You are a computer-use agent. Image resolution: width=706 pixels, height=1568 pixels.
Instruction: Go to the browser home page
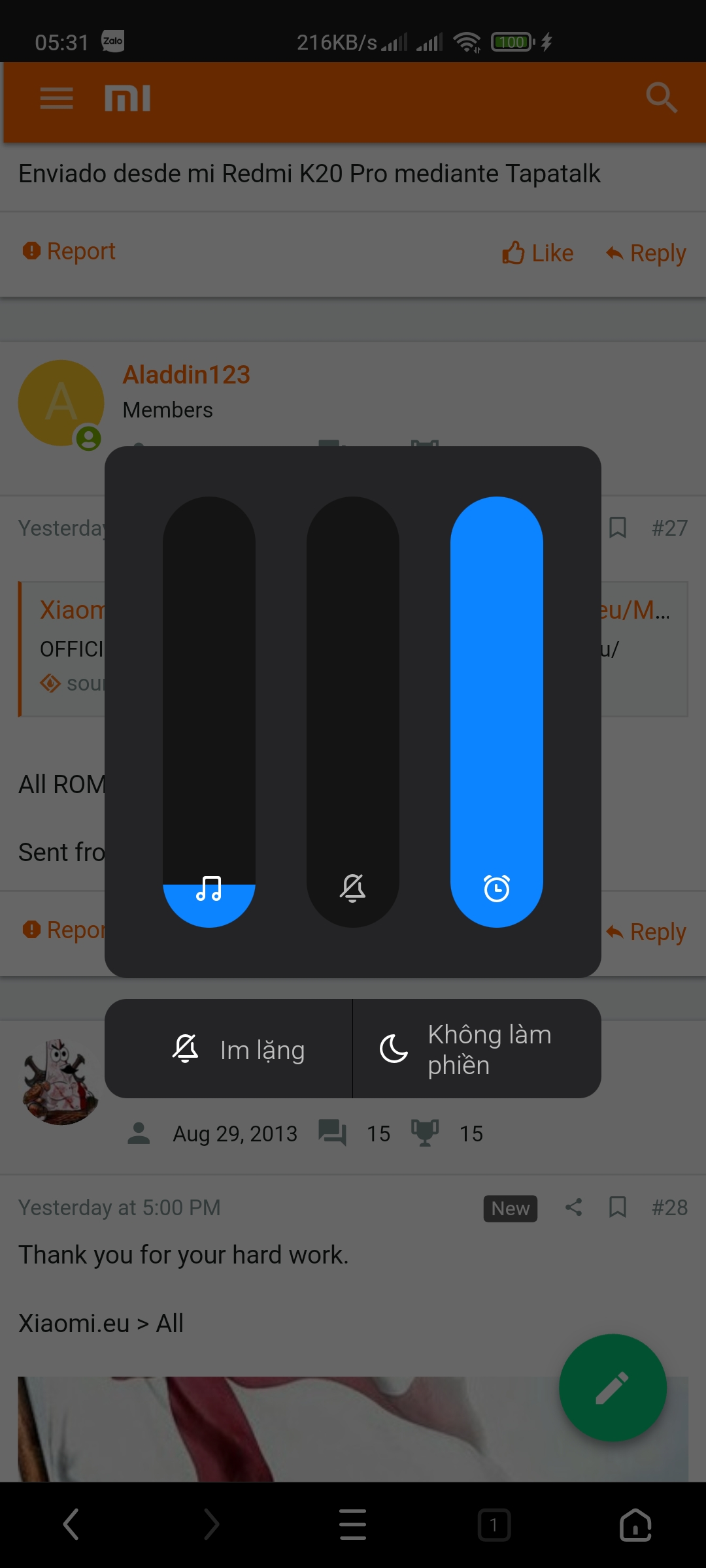[x=635, y=1525]
